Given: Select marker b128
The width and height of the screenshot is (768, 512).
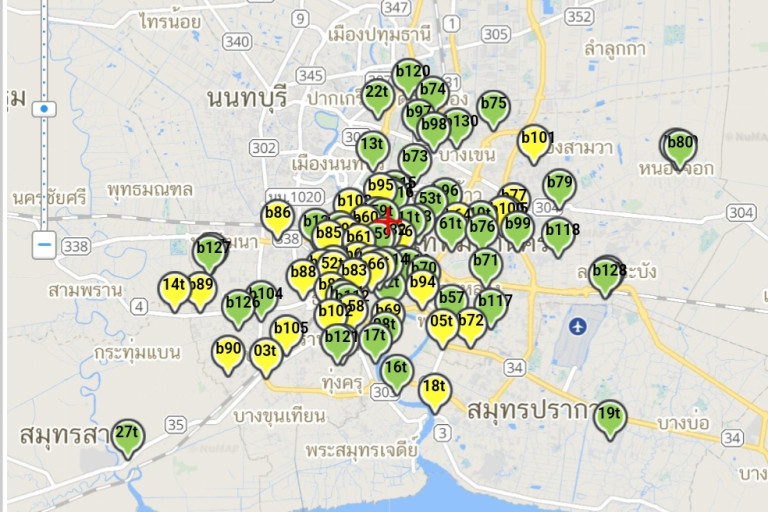Looking at the screenshot, I should (x=606, y=272).
